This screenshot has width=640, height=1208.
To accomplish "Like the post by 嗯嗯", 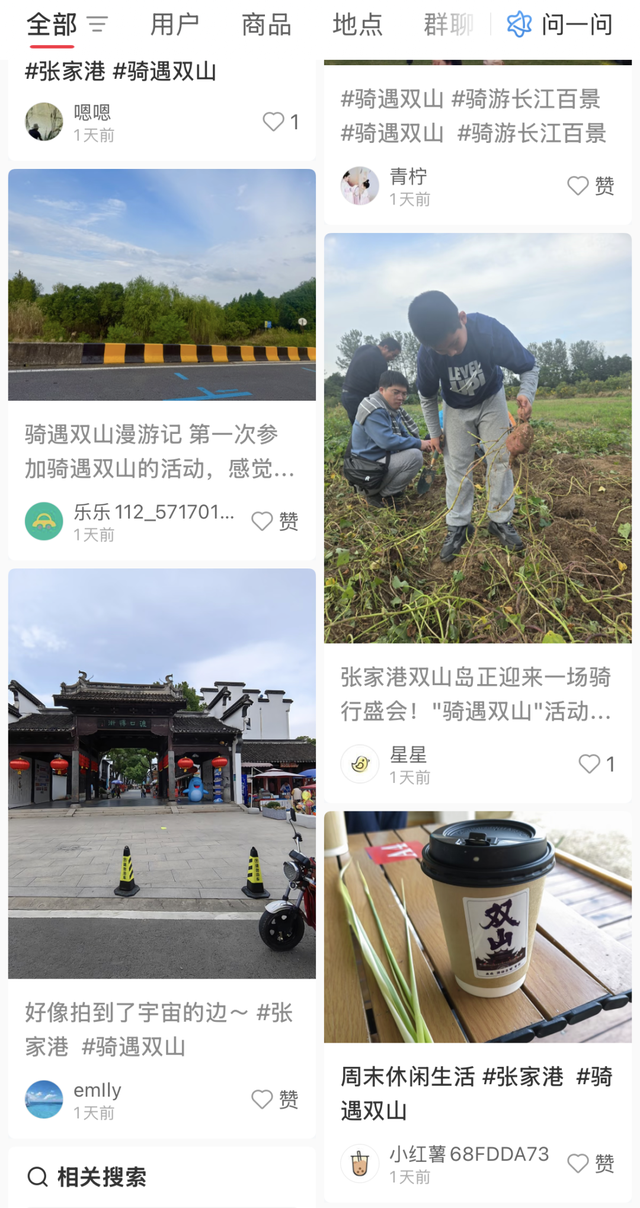I will [273, 122].
